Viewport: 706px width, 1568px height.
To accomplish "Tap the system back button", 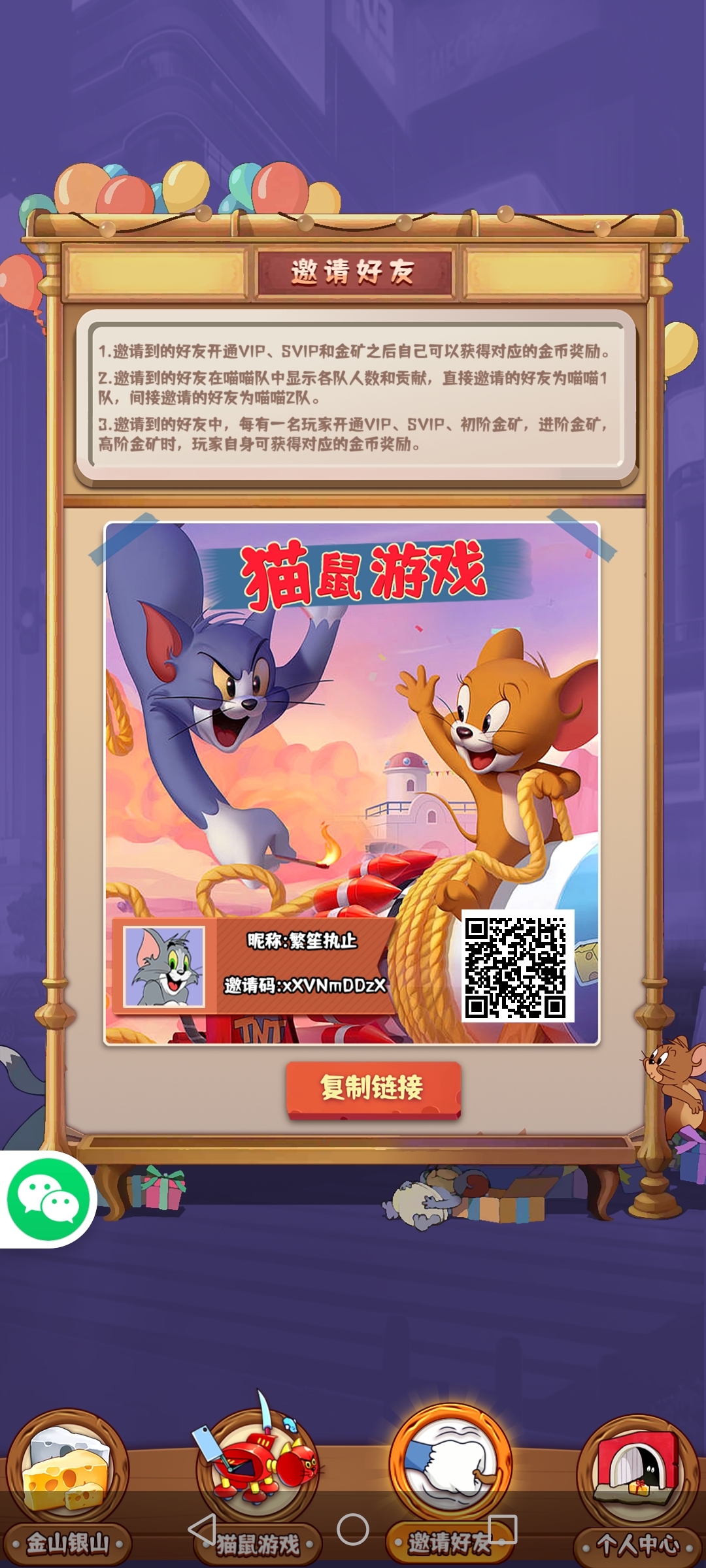I will (202, 1529).
